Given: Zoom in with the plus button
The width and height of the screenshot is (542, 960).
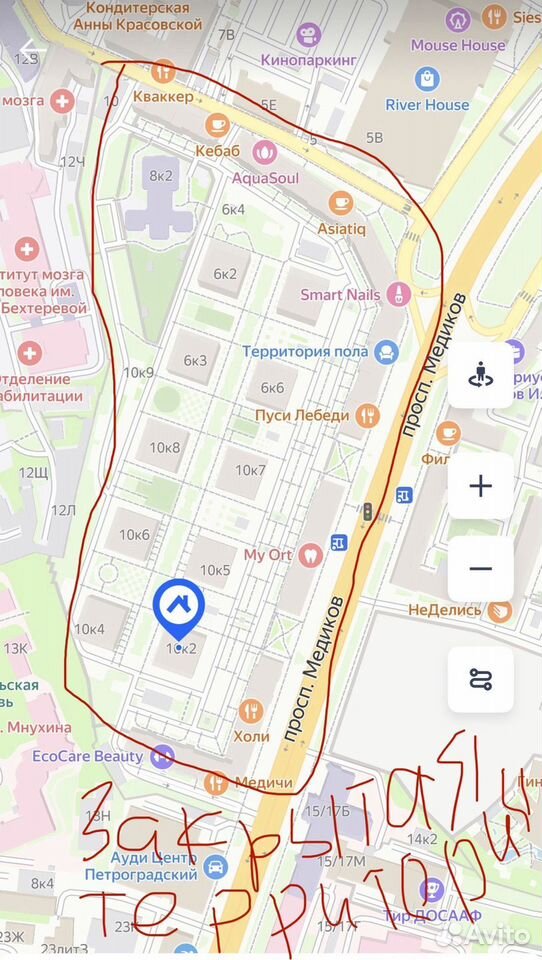Looking at the screenshot, I should tap(481, 487).
